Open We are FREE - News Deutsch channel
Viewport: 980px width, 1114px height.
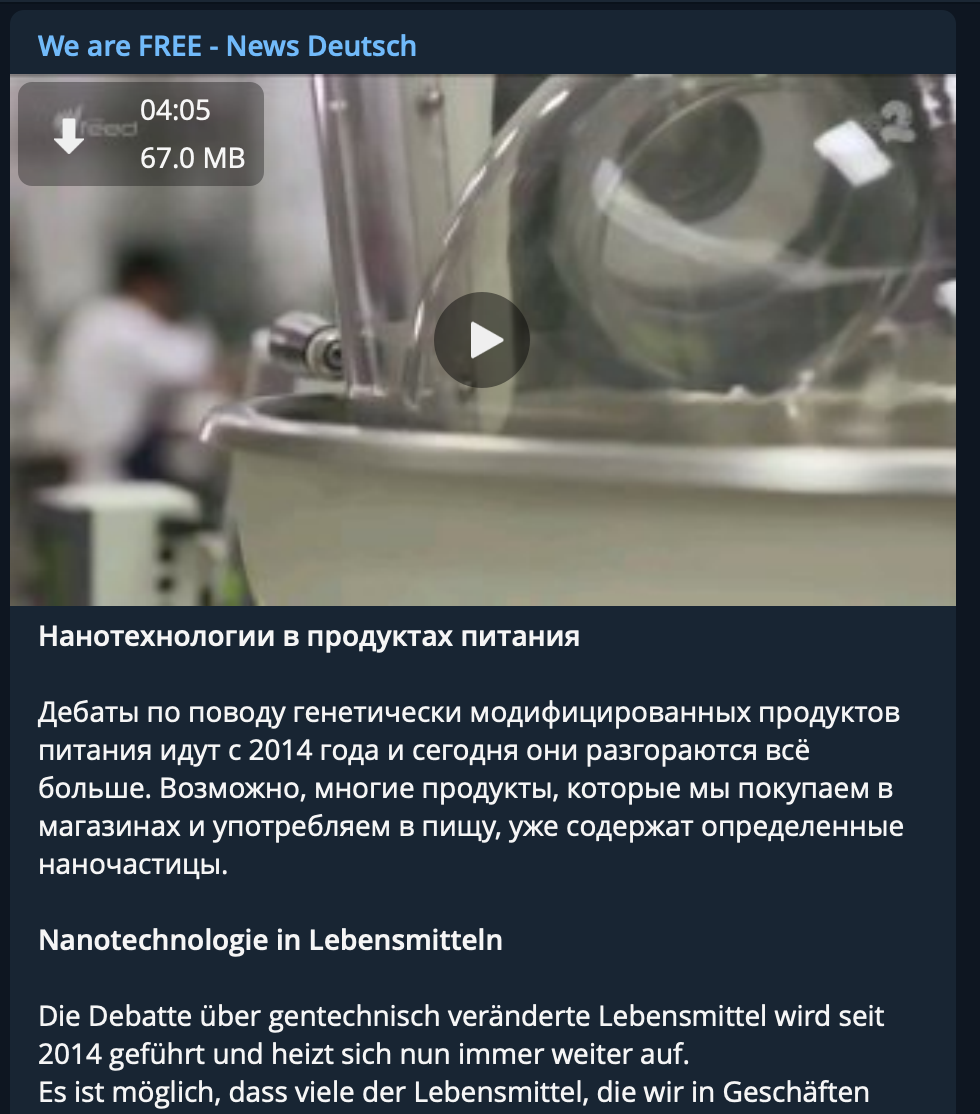227,46
